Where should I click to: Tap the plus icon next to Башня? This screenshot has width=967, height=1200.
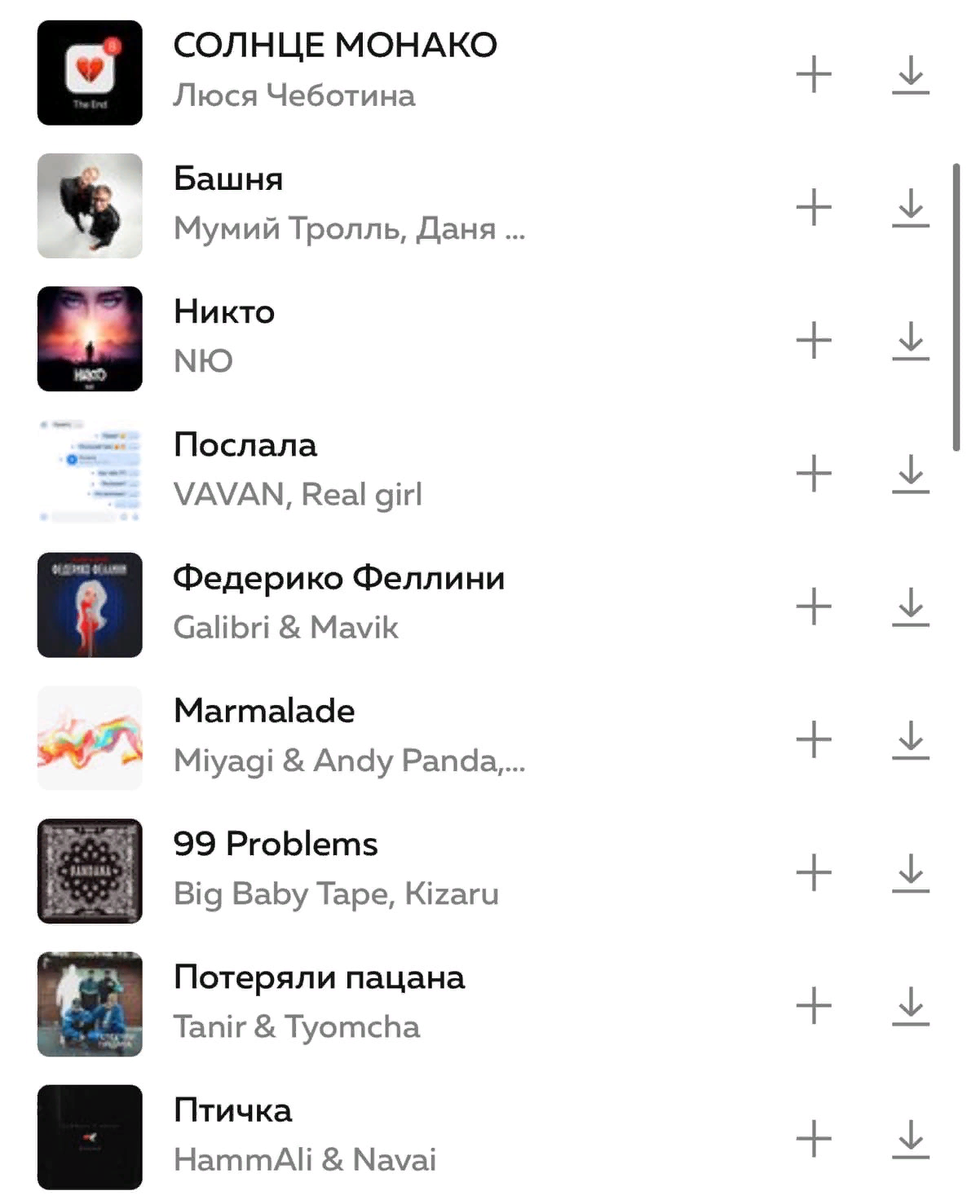[x=814, y=207]
